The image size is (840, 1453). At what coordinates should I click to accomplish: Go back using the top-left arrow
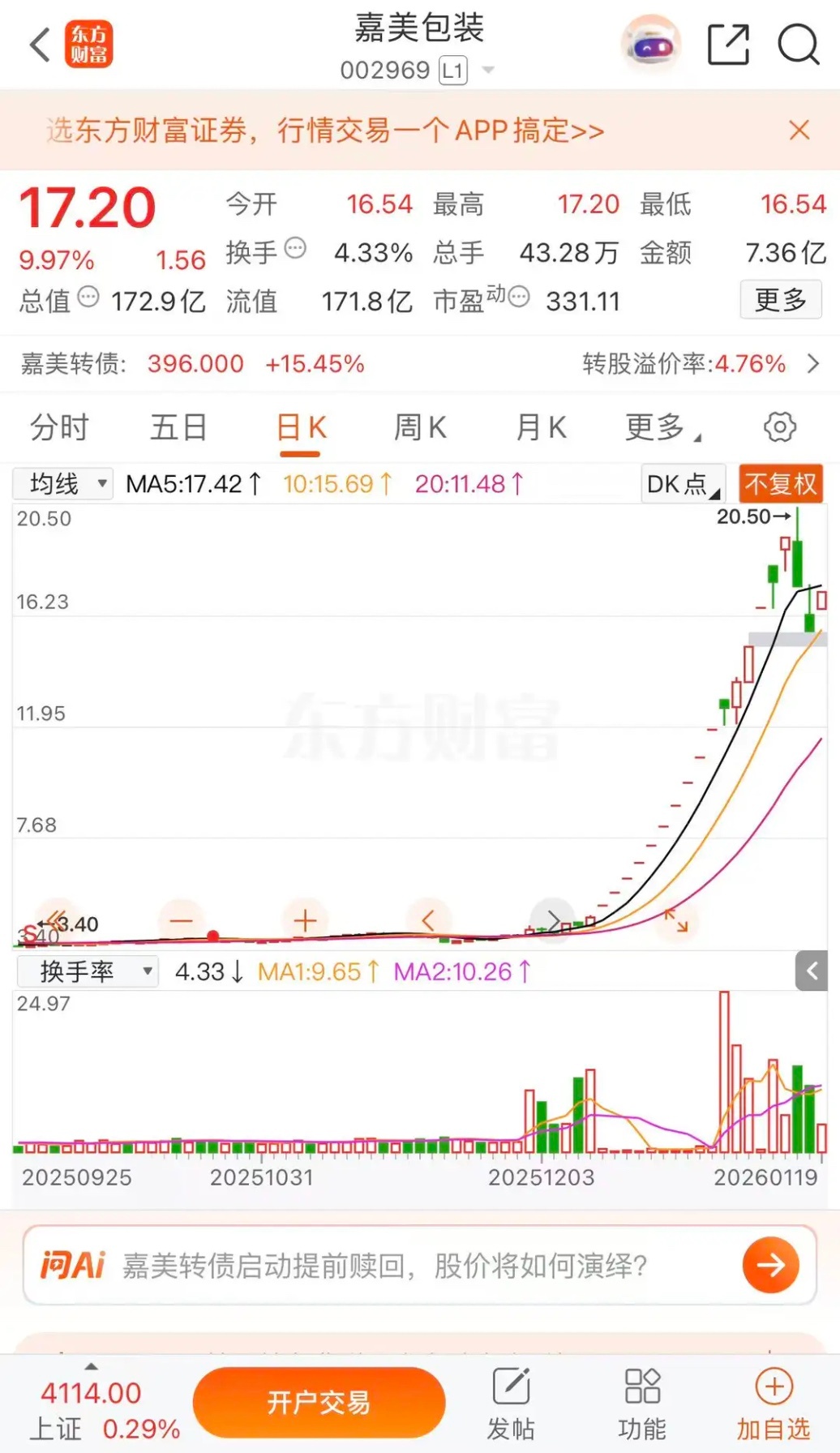(40, 45)
